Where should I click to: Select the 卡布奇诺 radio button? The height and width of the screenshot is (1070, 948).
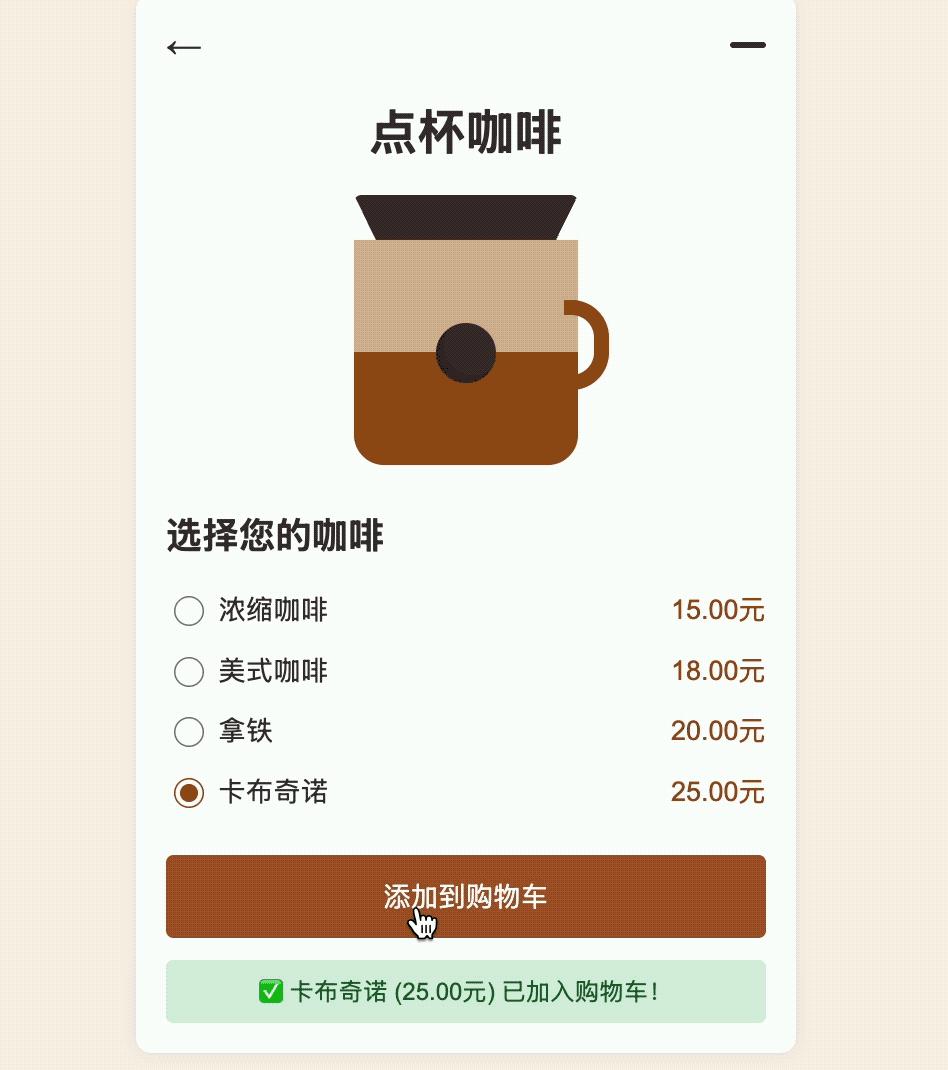click(x=189, y=793)
